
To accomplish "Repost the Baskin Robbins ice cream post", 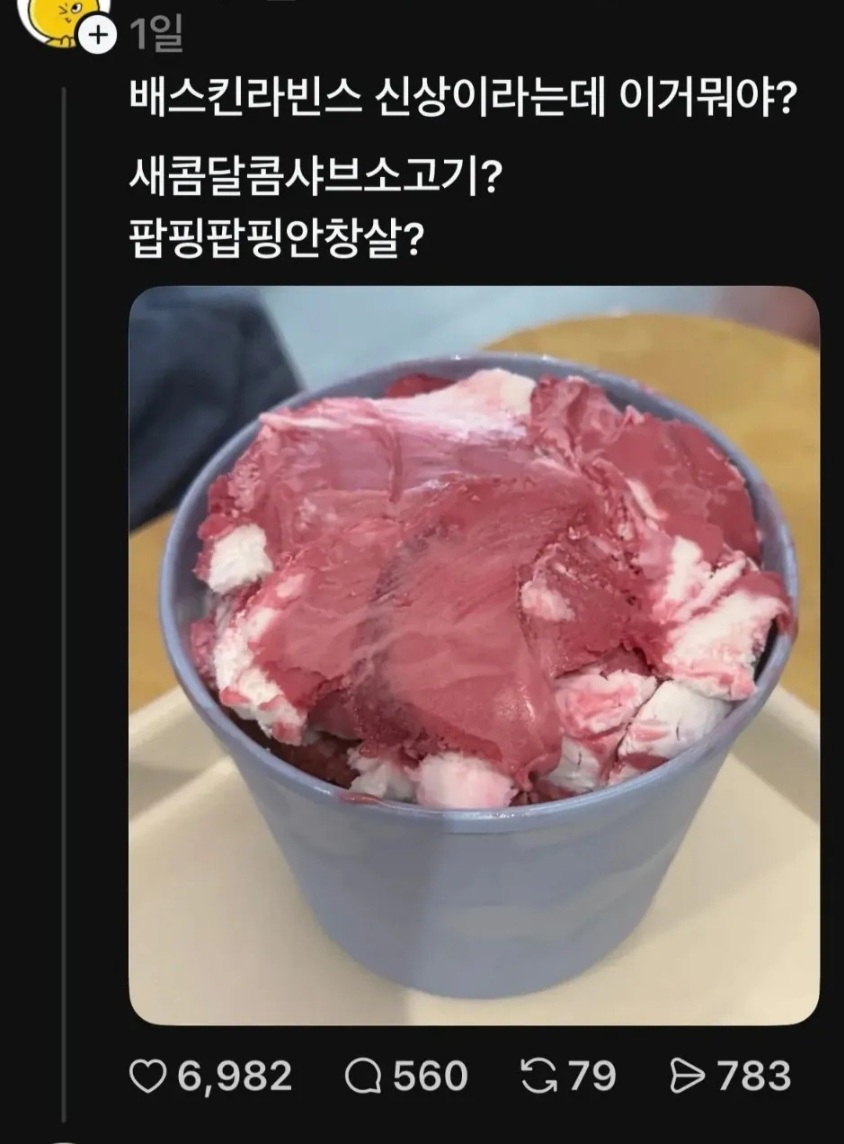I will [538, 1077].
